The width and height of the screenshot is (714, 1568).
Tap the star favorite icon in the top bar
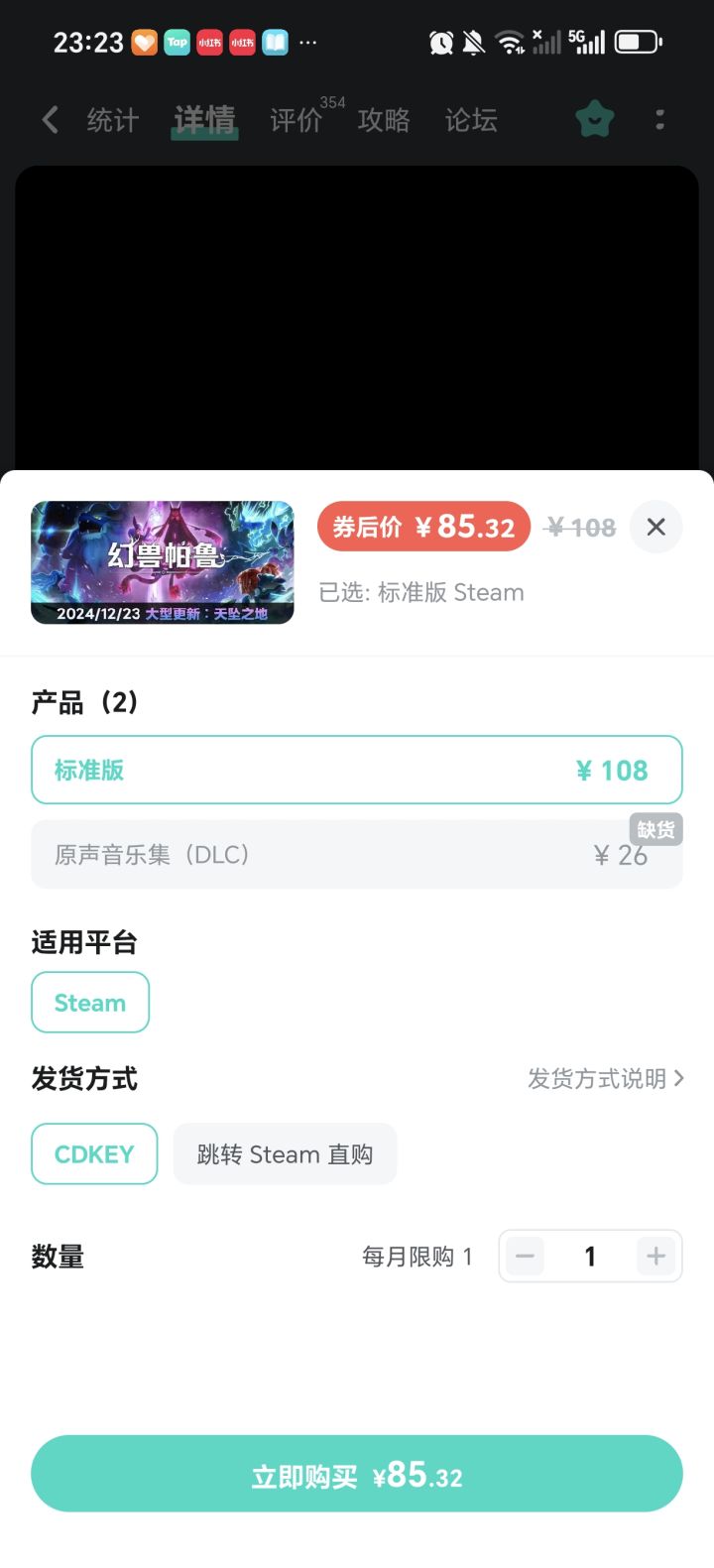(593, 118)
